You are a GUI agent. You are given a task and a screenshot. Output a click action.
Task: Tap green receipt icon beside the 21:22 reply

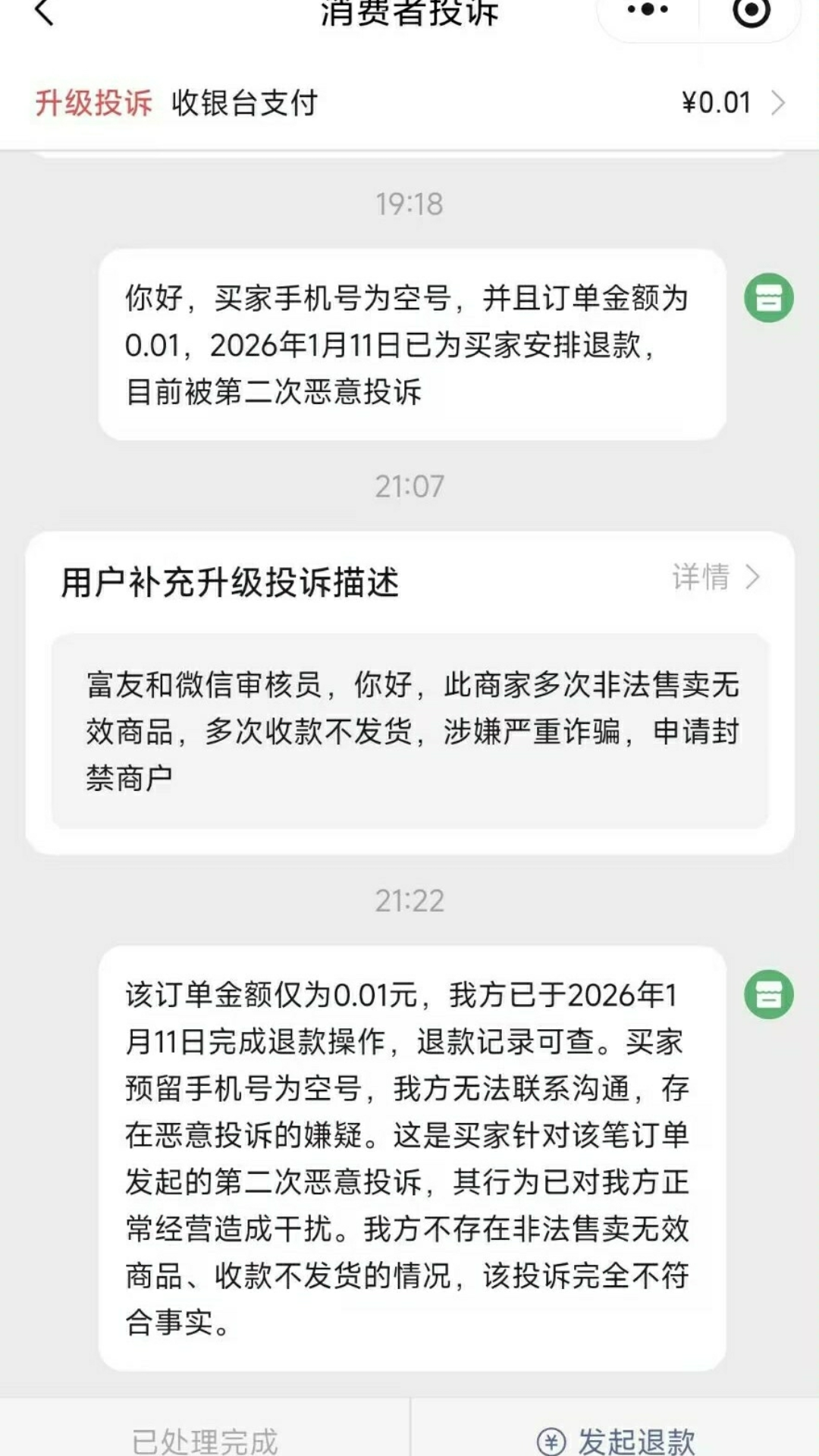[x=770, y=995]
